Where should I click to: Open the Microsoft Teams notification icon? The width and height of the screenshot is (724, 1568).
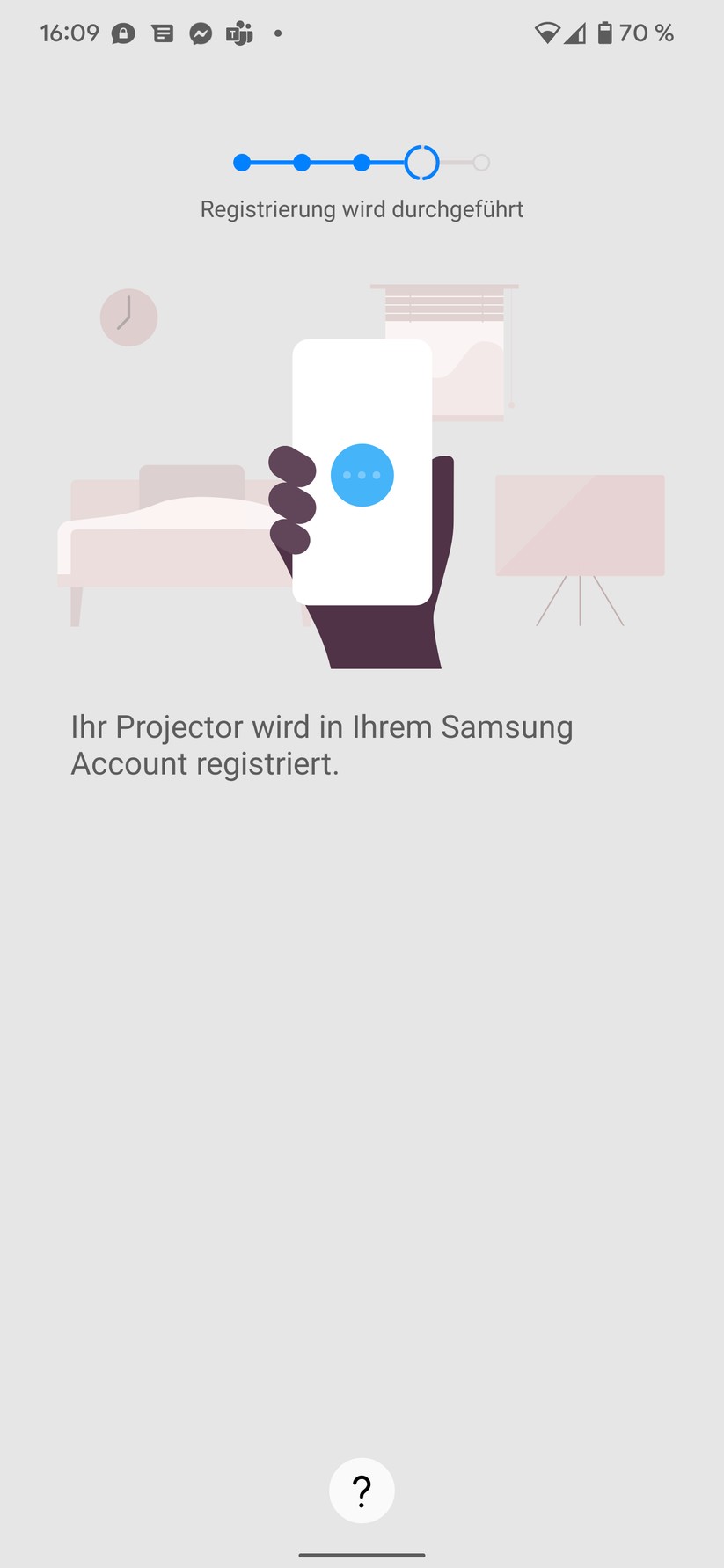238,33
